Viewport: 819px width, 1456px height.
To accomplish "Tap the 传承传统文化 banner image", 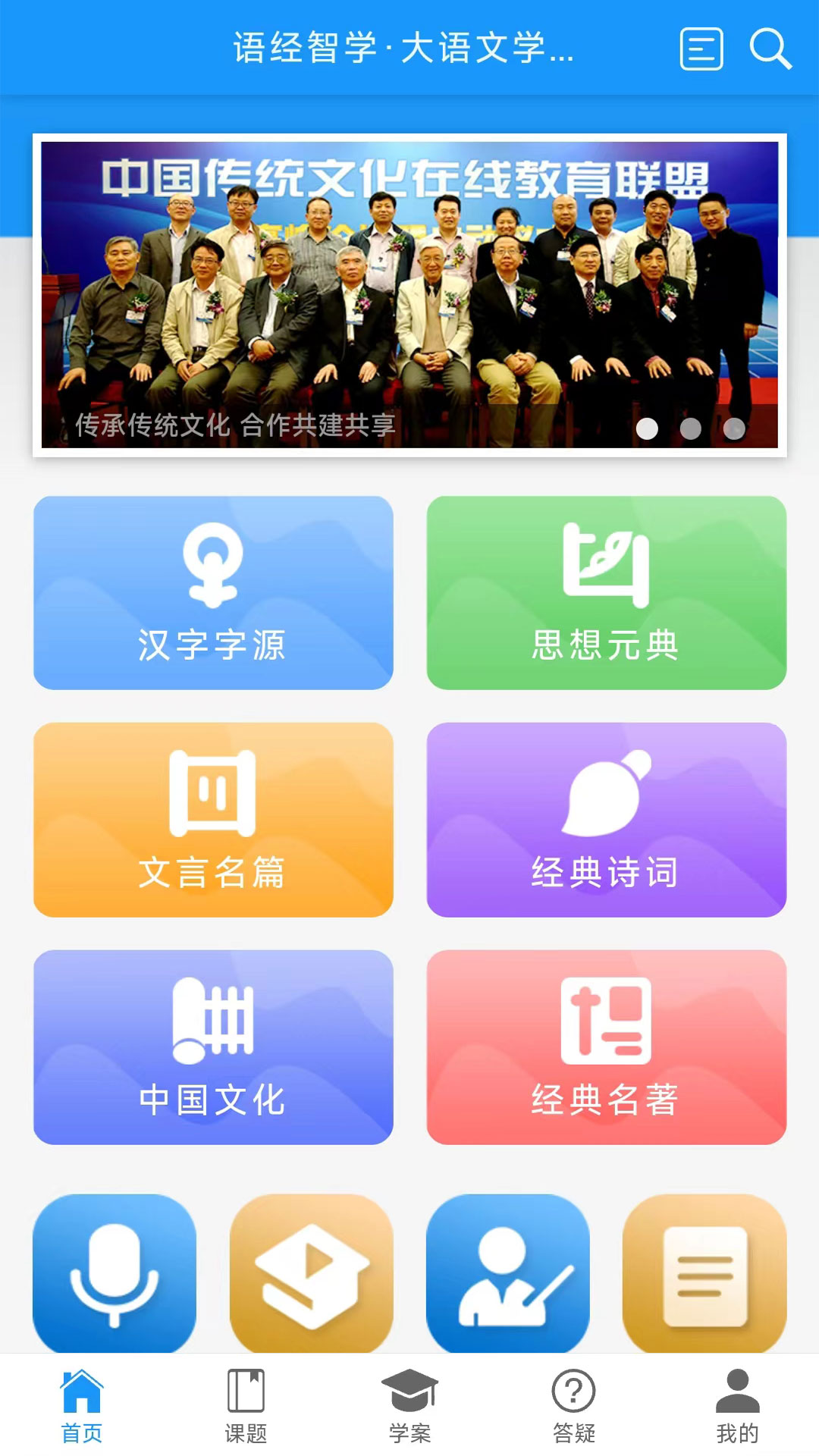I will (409, 294).
